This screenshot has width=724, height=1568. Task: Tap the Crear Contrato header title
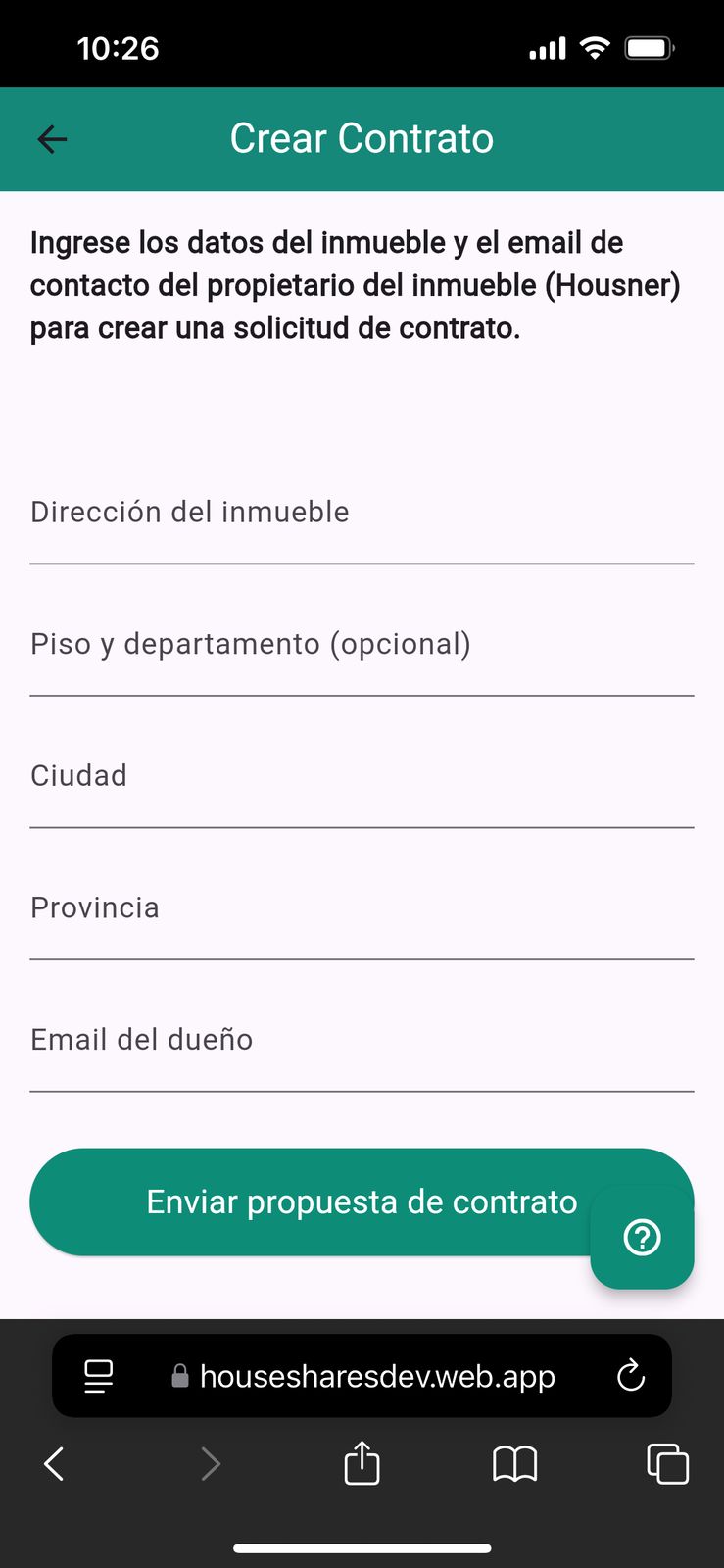[362, 138]
